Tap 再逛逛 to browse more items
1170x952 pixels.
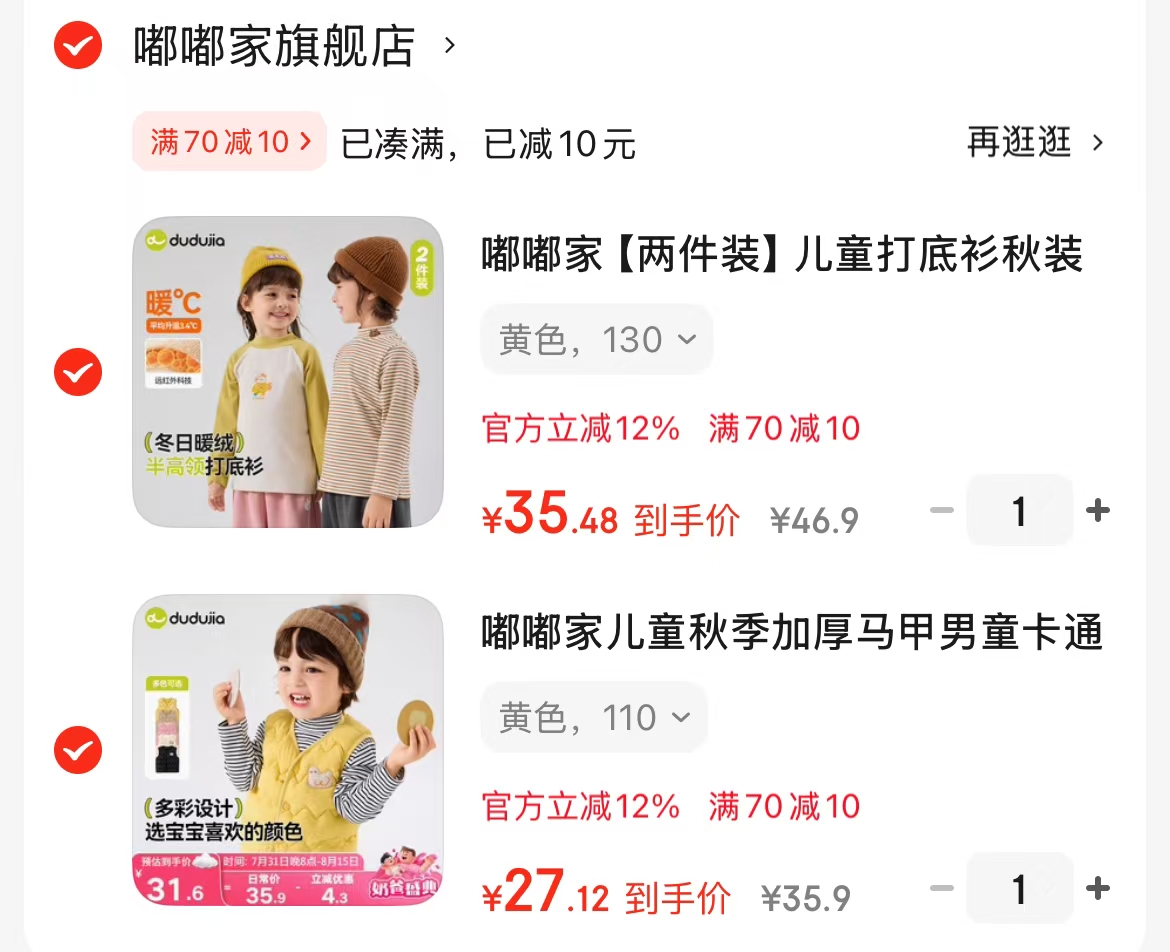1035,142
